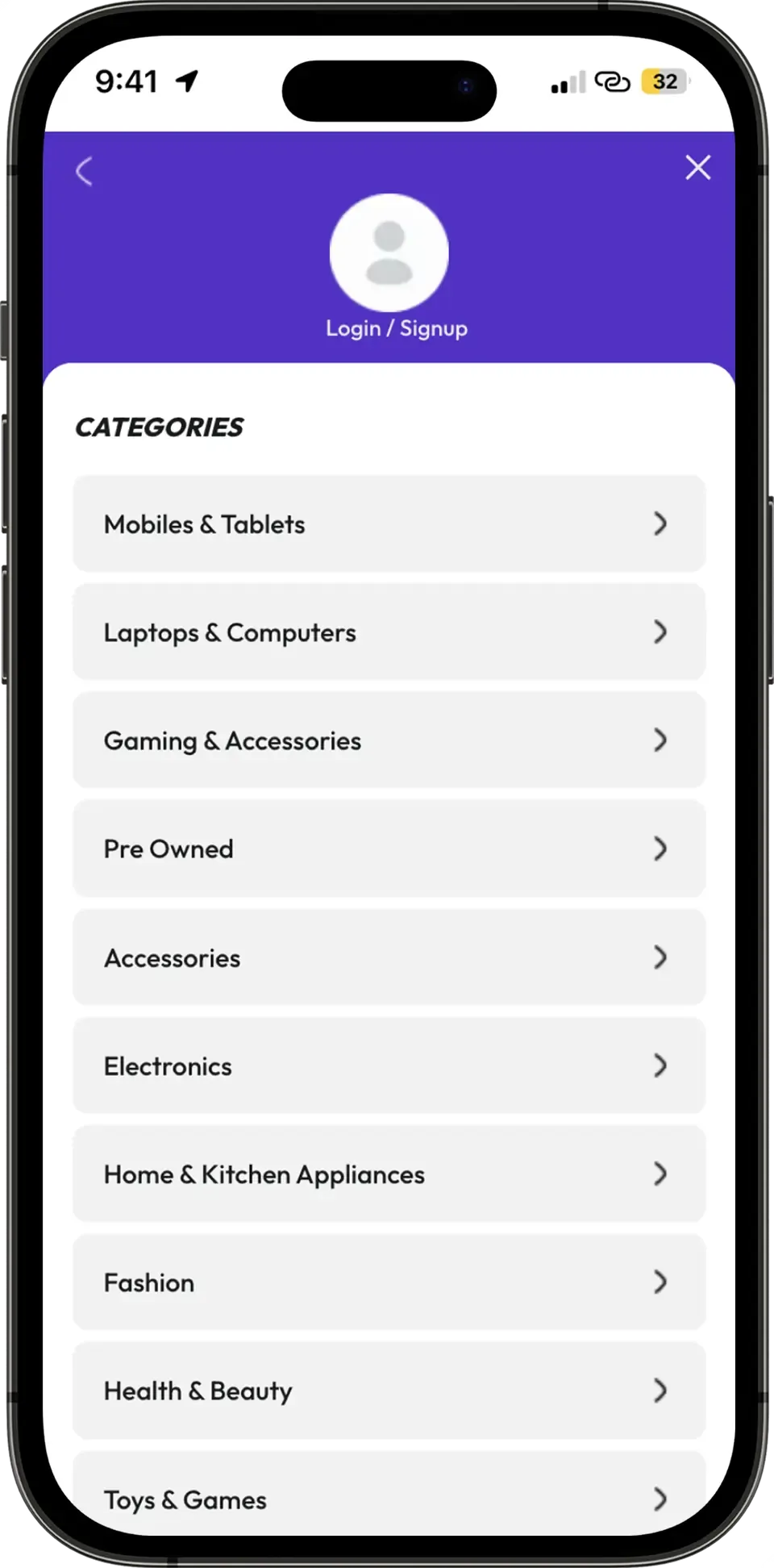Close the categories menu

[697, 168]
